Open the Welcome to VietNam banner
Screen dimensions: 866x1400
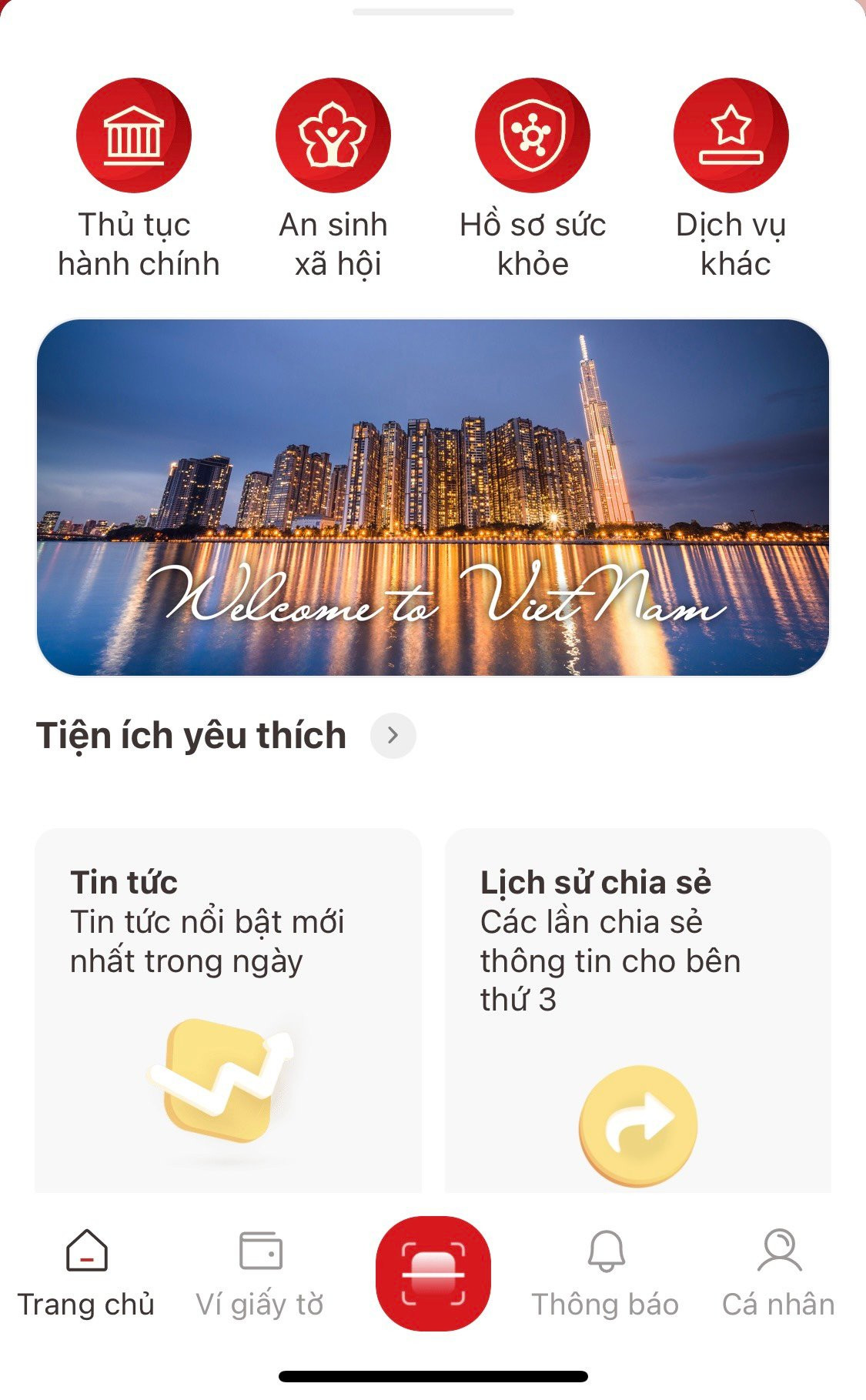coord(433,497)
